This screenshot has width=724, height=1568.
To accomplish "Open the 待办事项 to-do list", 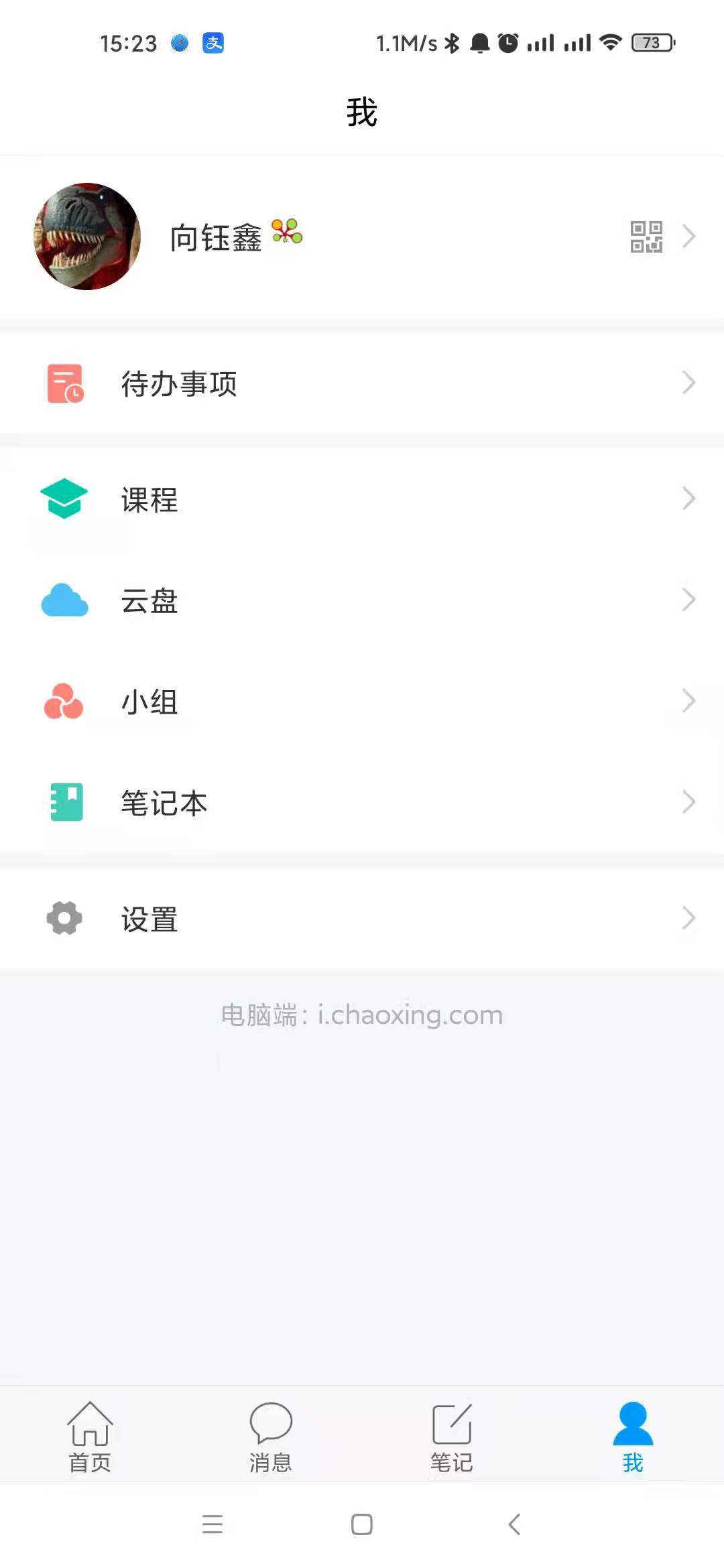I will pos(362,384).
